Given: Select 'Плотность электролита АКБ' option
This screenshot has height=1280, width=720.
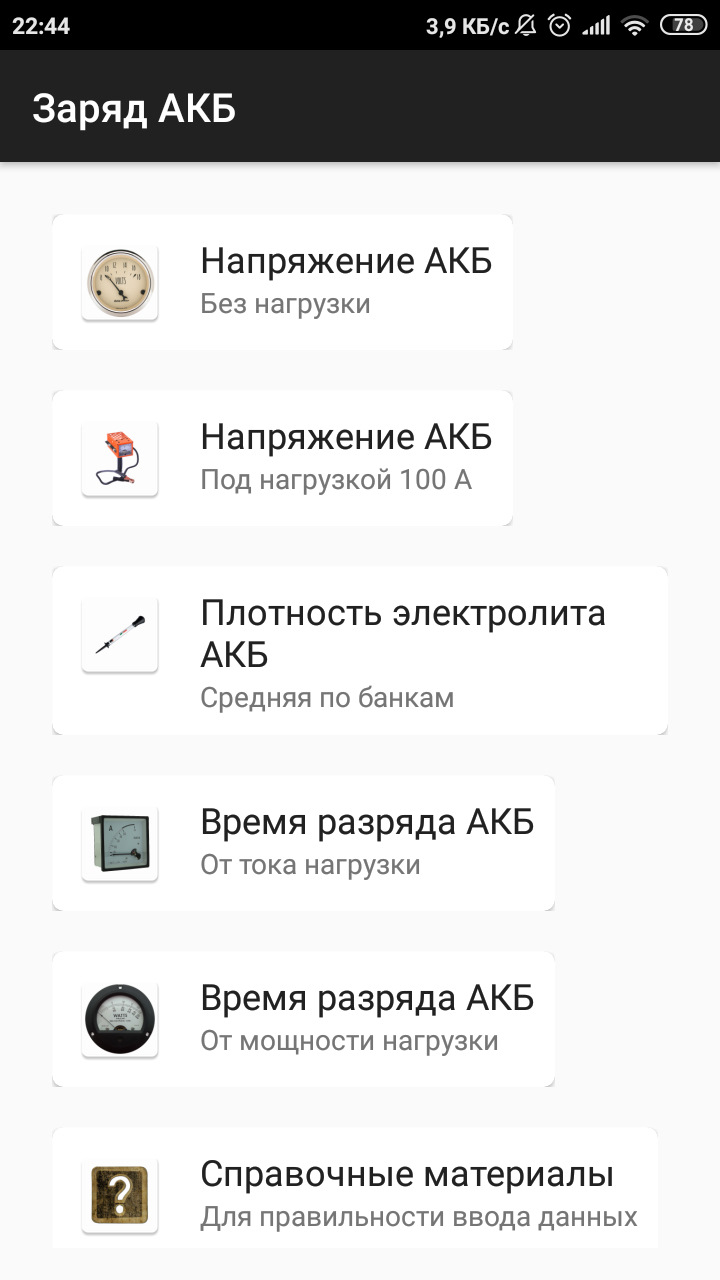Looking at the screenshot, I should tap(360, 649).
